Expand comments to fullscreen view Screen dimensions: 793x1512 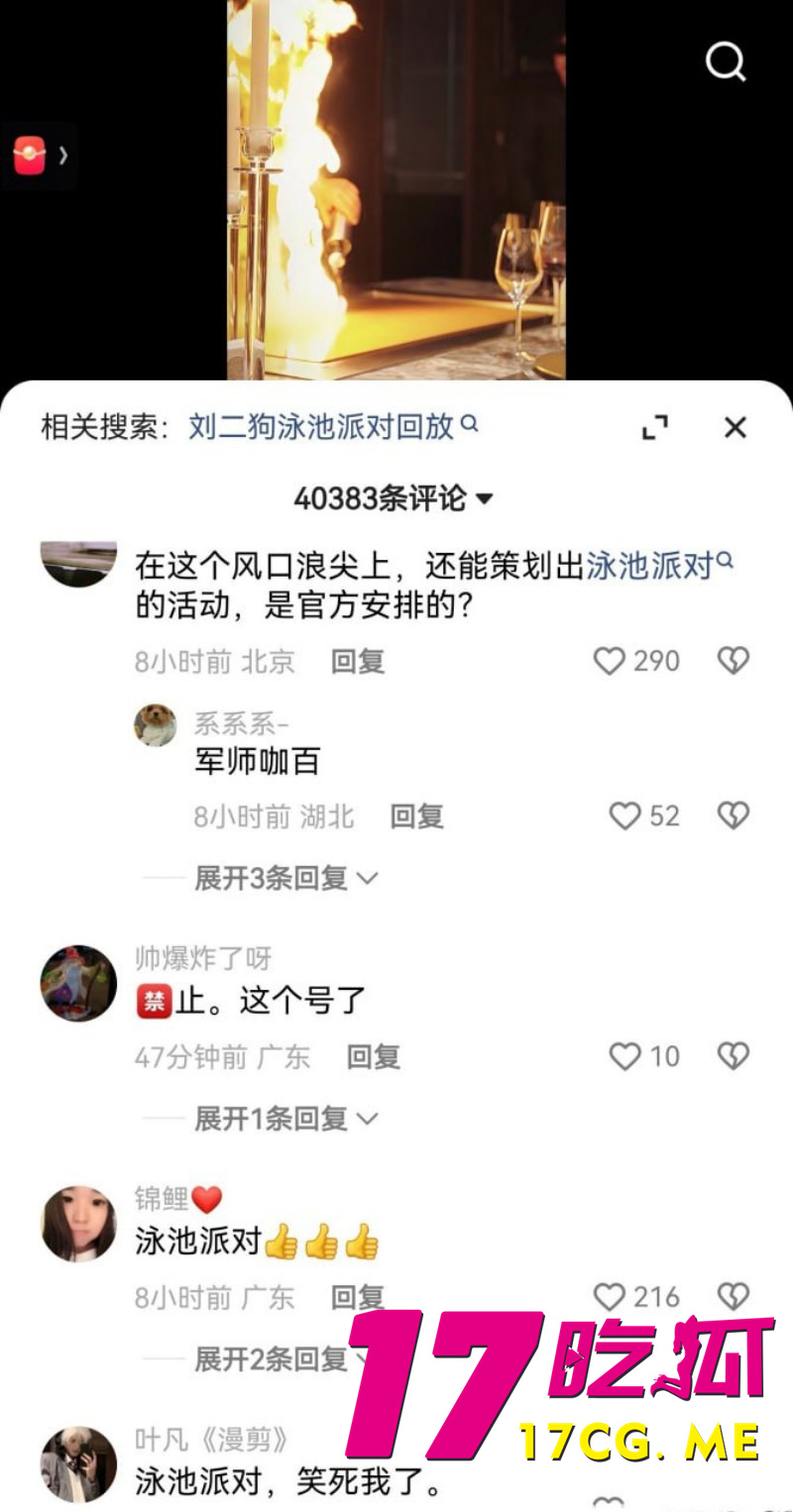[x=656, y=427]
